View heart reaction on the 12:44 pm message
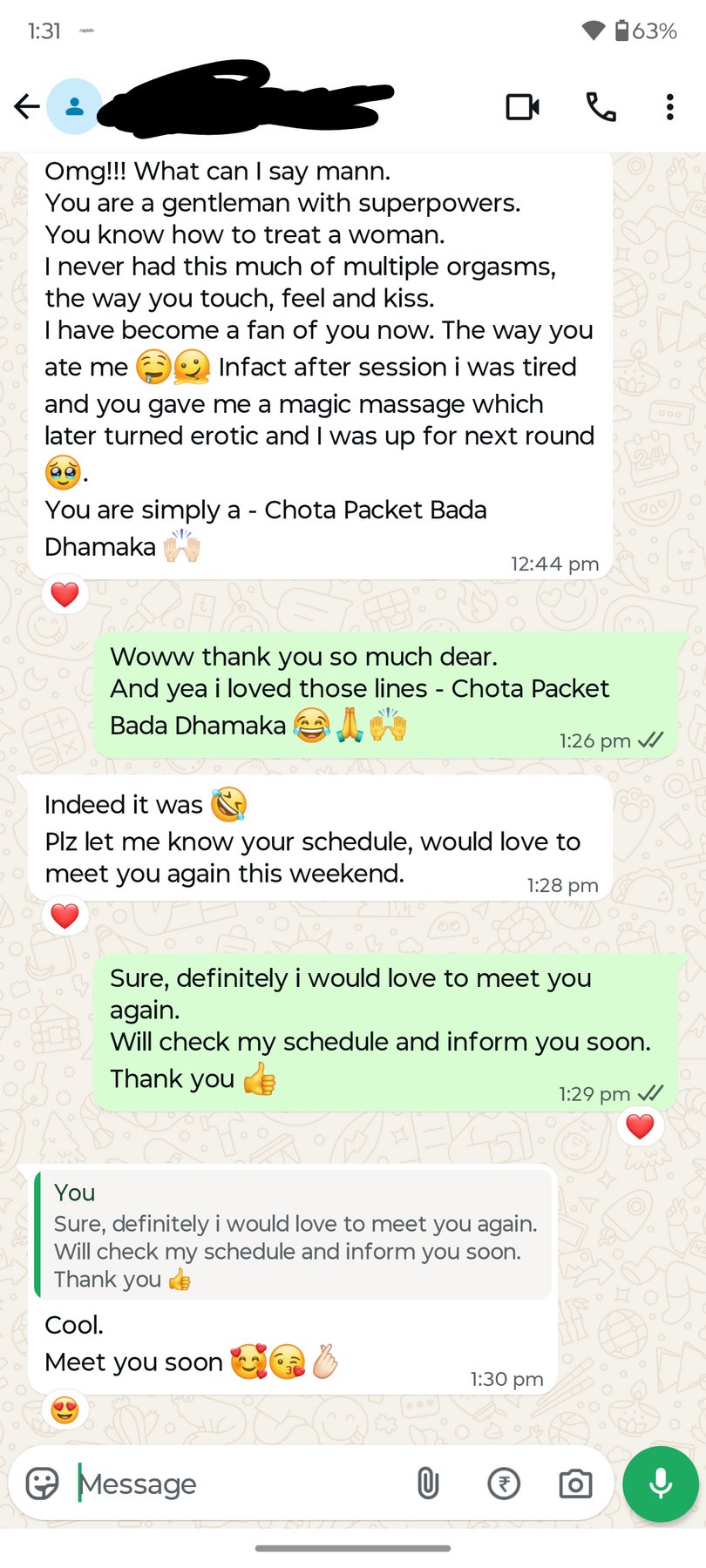 tap(65, 595)
